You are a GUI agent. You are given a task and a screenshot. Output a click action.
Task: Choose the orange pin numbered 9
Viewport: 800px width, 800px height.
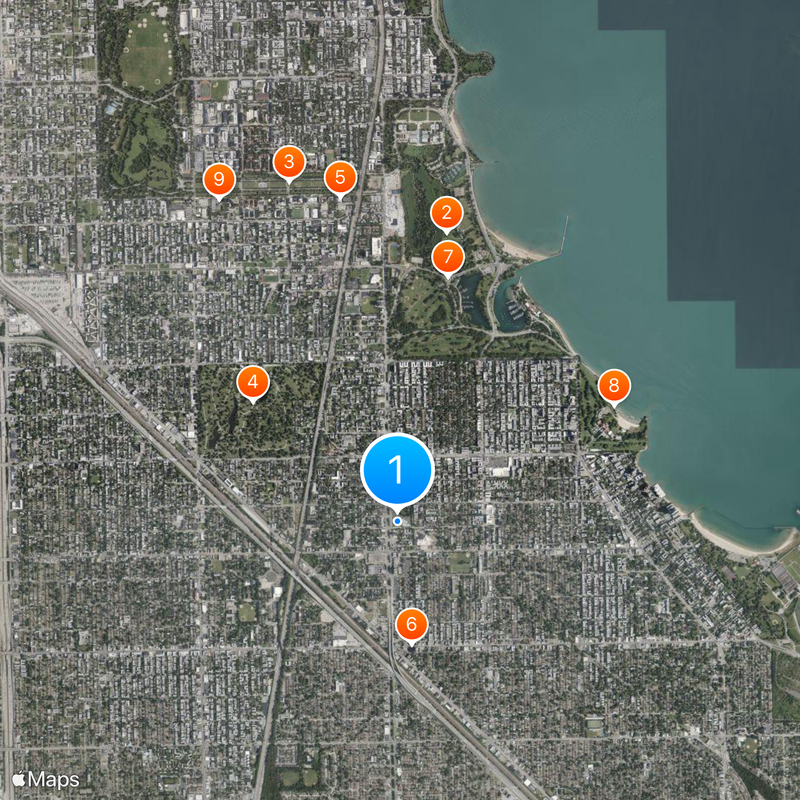tap(218, 181)
